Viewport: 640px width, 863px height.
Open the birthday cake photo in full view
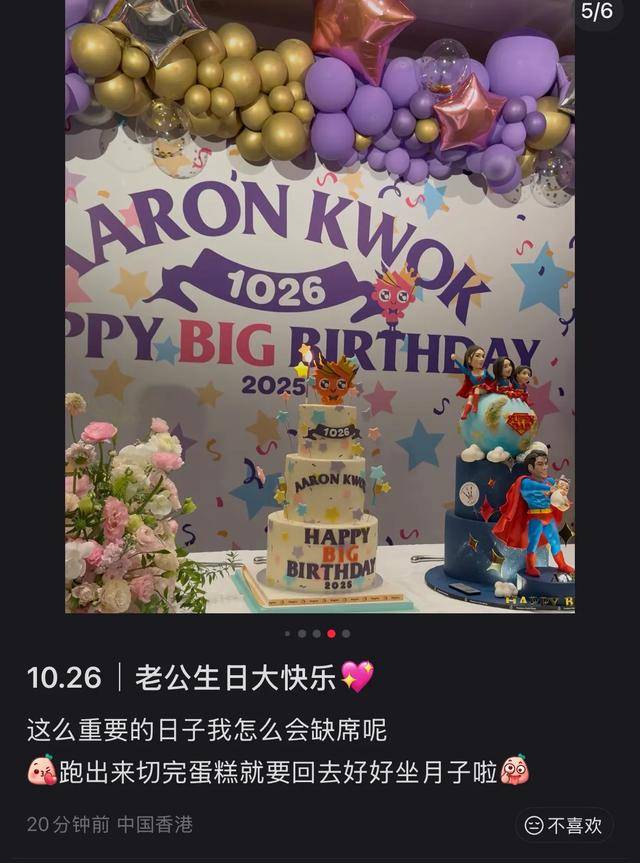tap(320, 320)
